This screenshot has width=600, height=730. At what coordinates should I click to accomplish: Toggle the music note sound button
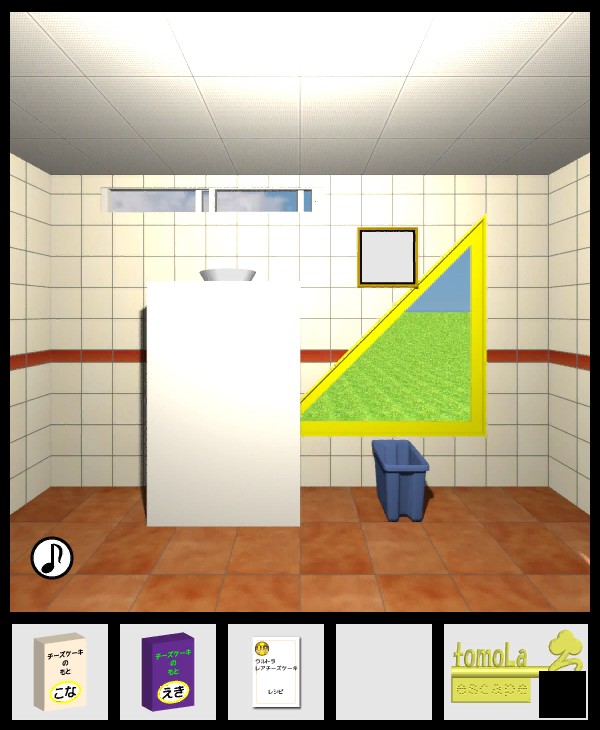(51, 558)
